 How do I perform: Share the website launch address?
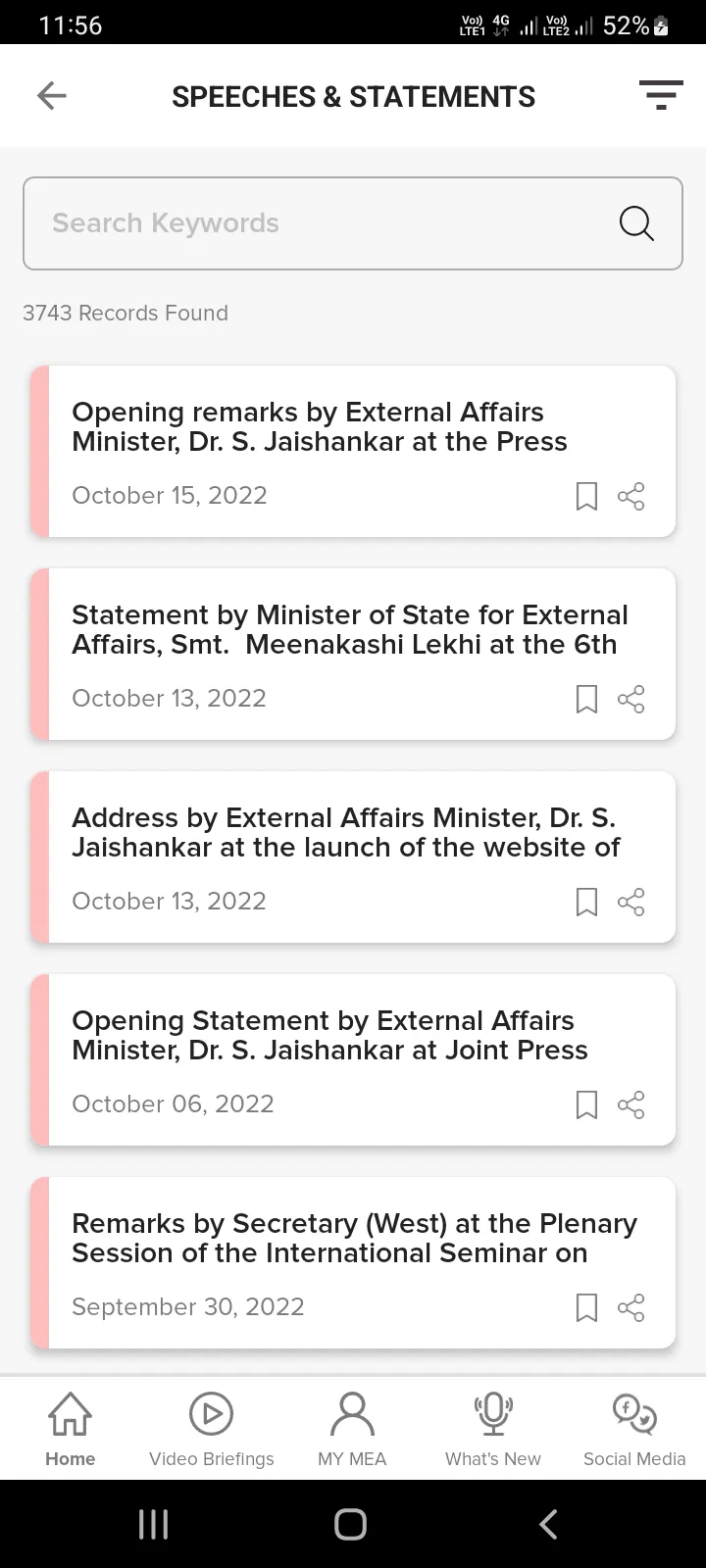[x=631, y=903]
